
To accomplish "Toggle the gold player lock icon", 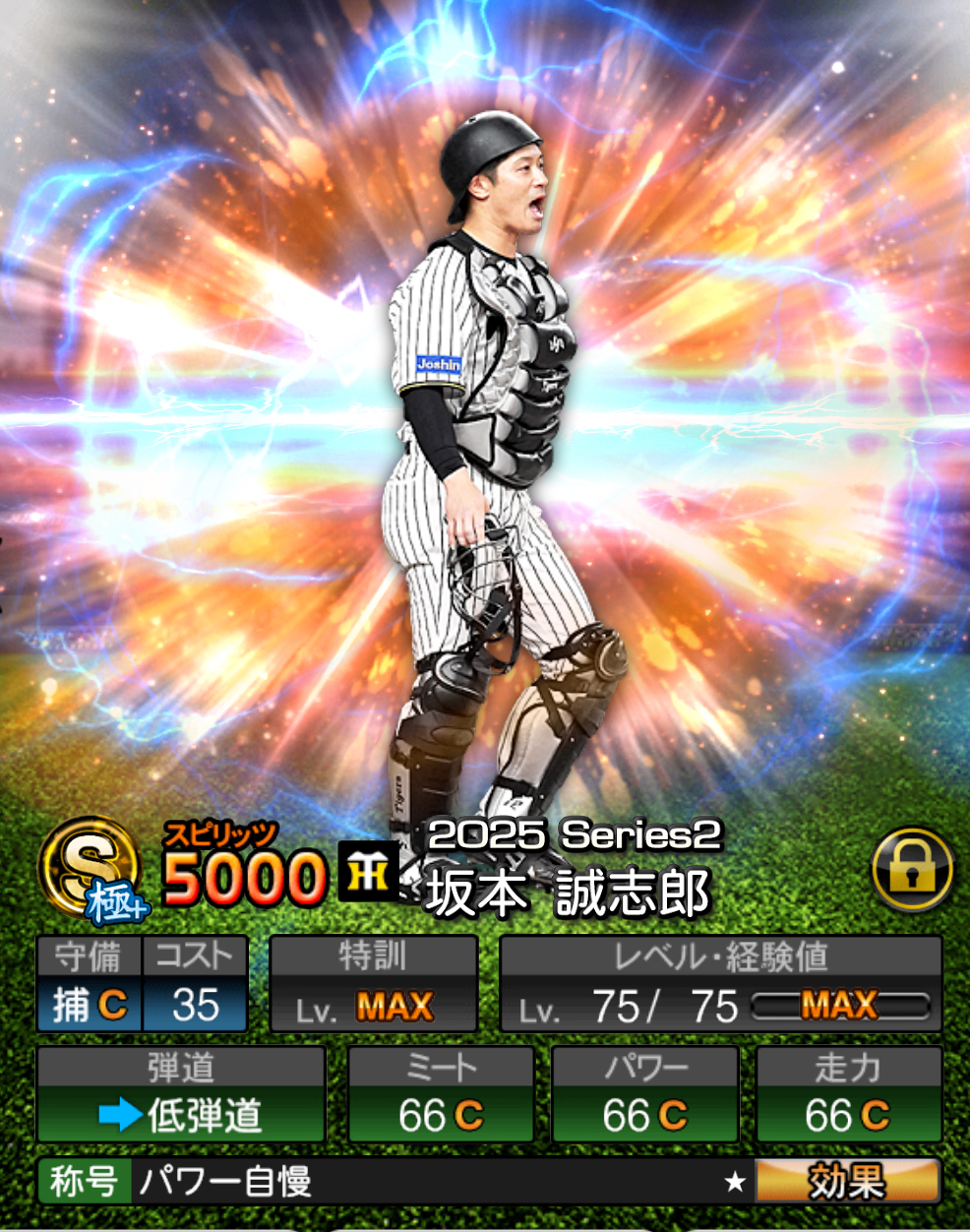I will pyautogui.click(x=912, y=870).
